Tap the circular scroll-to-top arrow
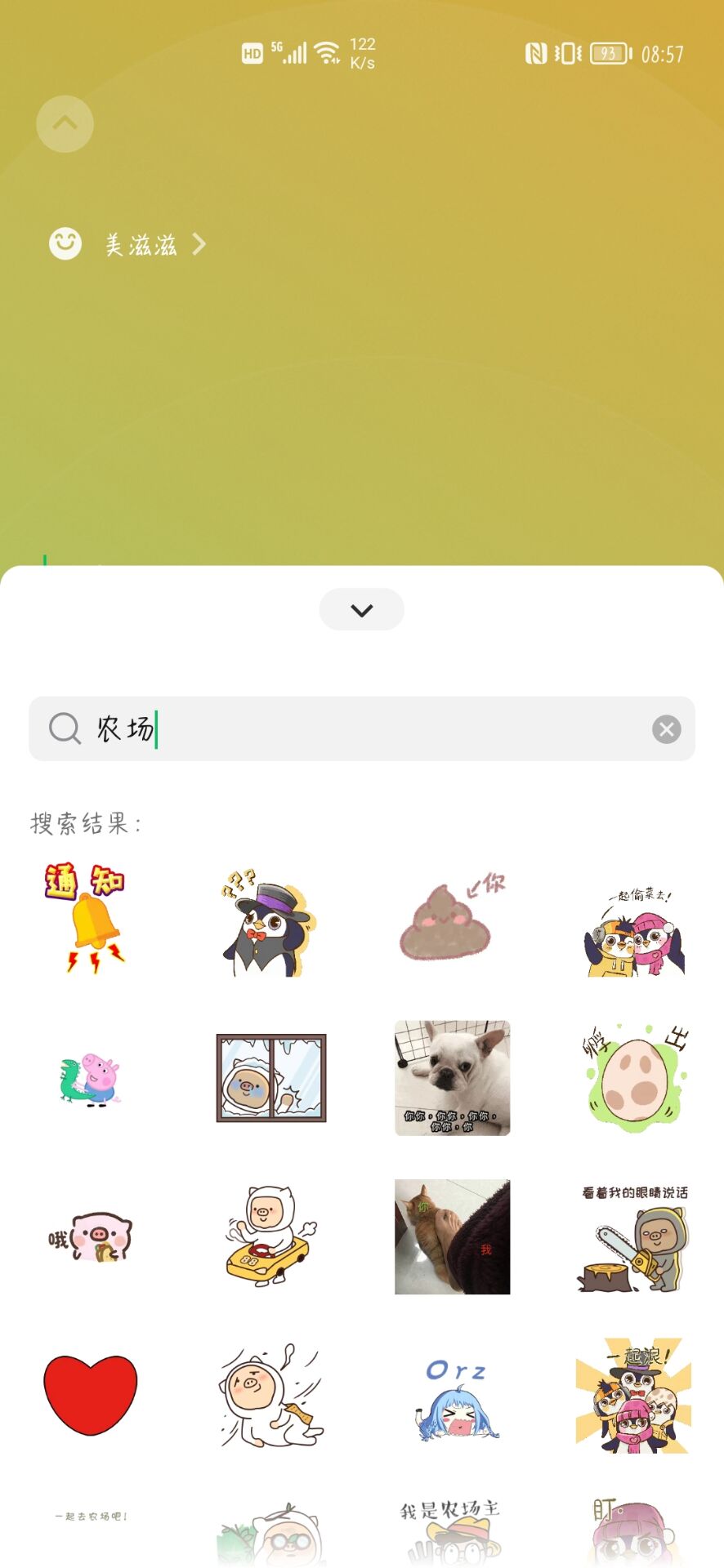724x1568 pixels. [65, 123]
